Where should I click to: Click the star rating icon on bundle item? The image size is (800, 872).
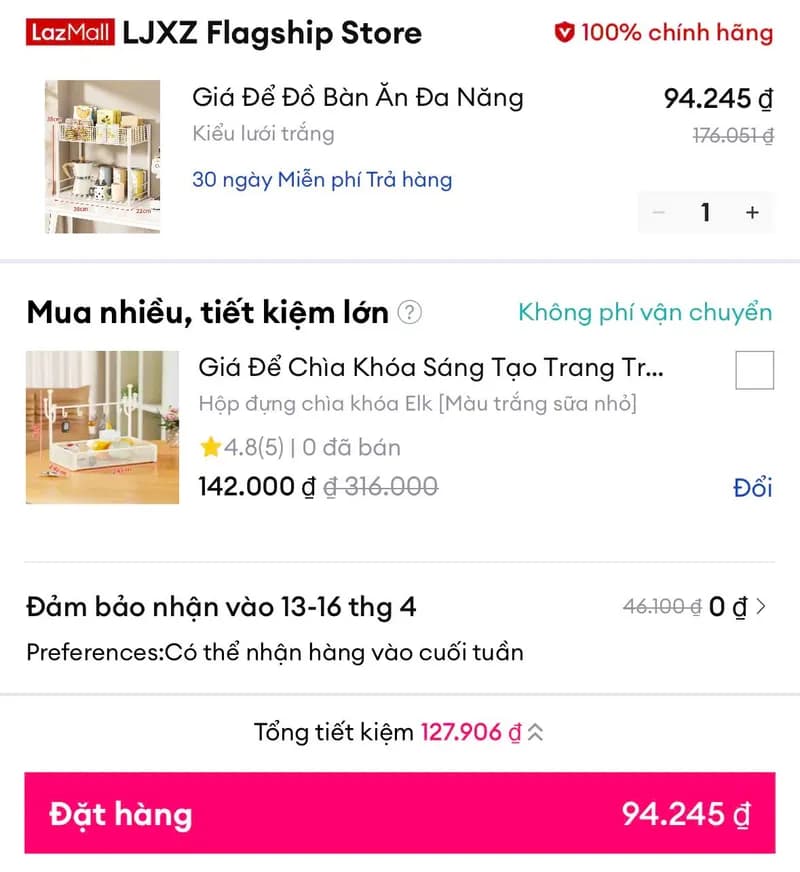pos(211,448)
